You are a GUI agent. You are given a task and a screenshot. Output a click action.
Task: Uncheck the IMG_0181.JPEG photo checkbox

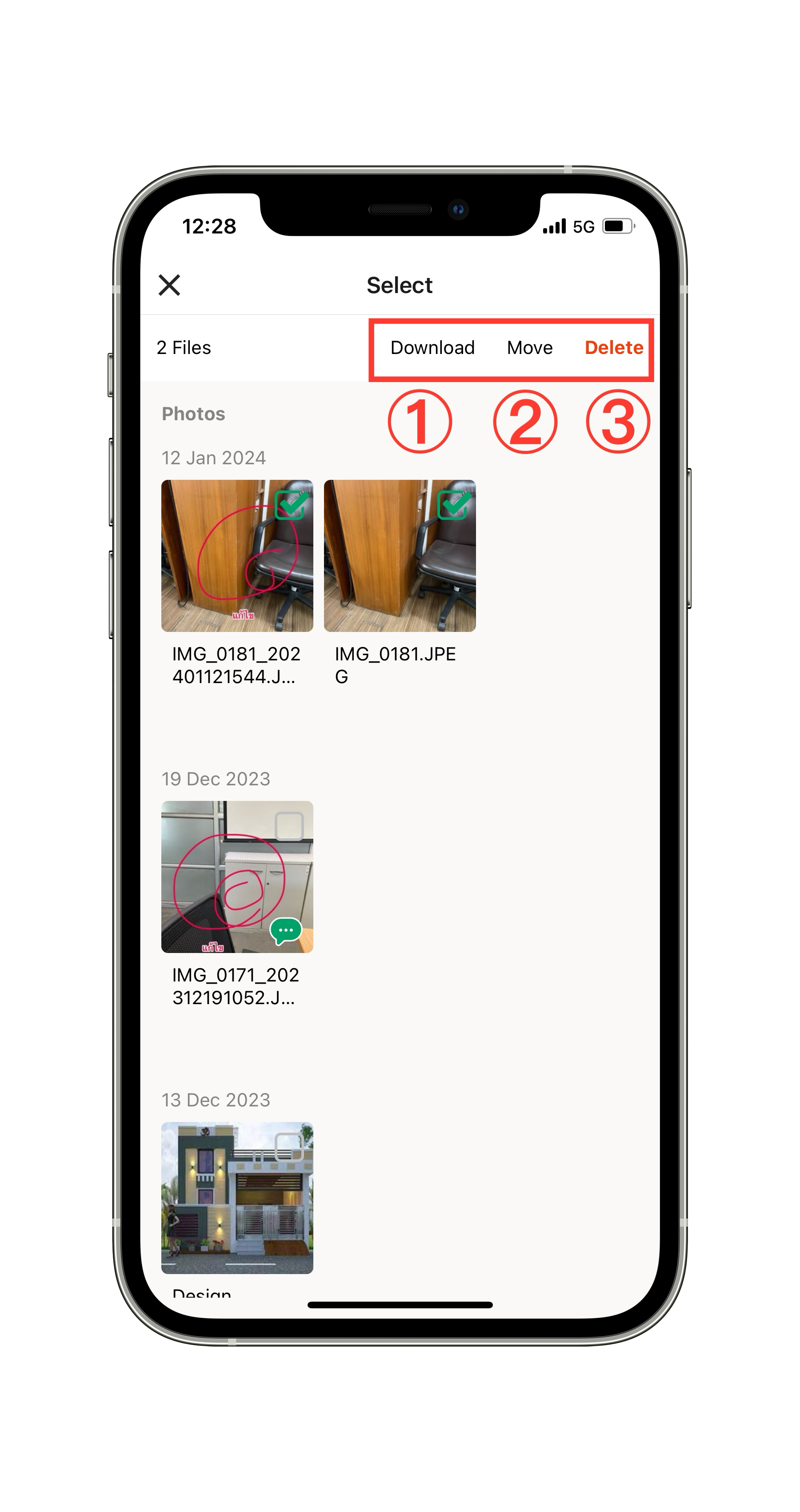point(453,505)
